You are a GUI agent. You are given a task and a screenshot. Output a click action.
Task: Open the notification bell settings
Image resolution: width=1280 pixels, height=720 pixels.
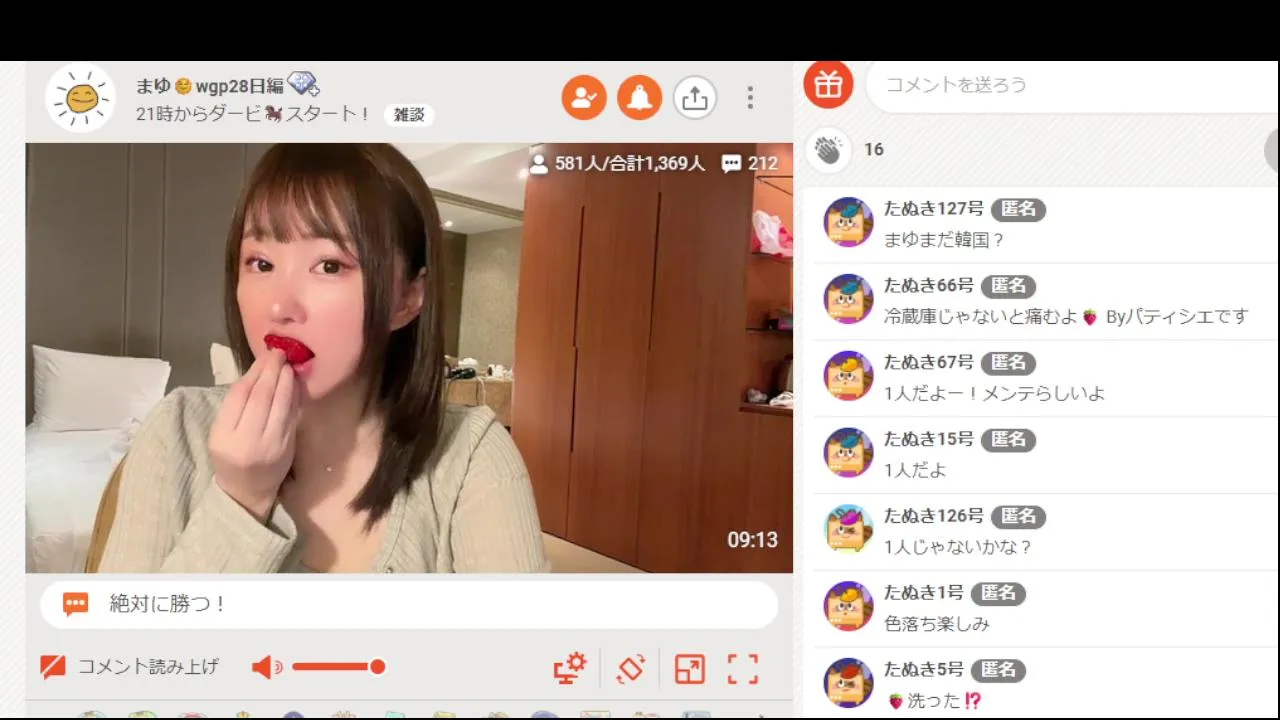click(639, 98)
